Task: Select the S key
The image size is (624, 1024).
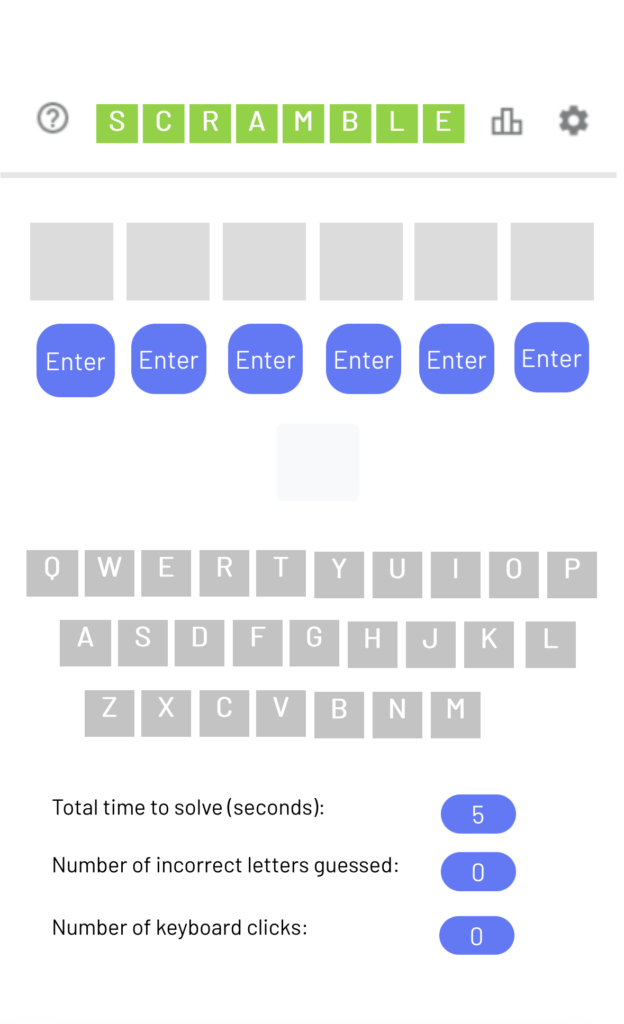Action: coord(143,642)
